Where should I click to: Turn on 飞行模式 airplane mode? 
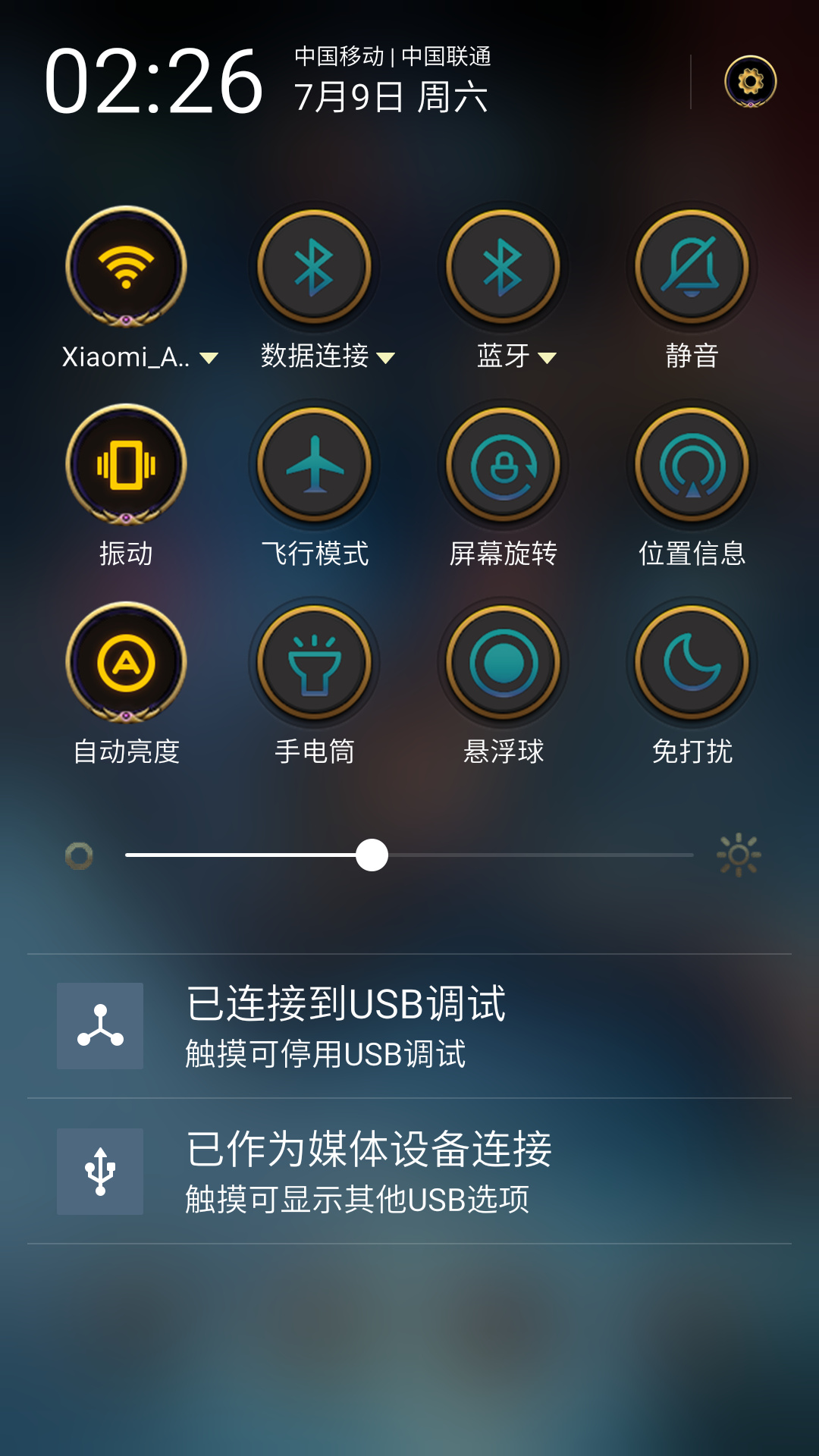point(315,464)
